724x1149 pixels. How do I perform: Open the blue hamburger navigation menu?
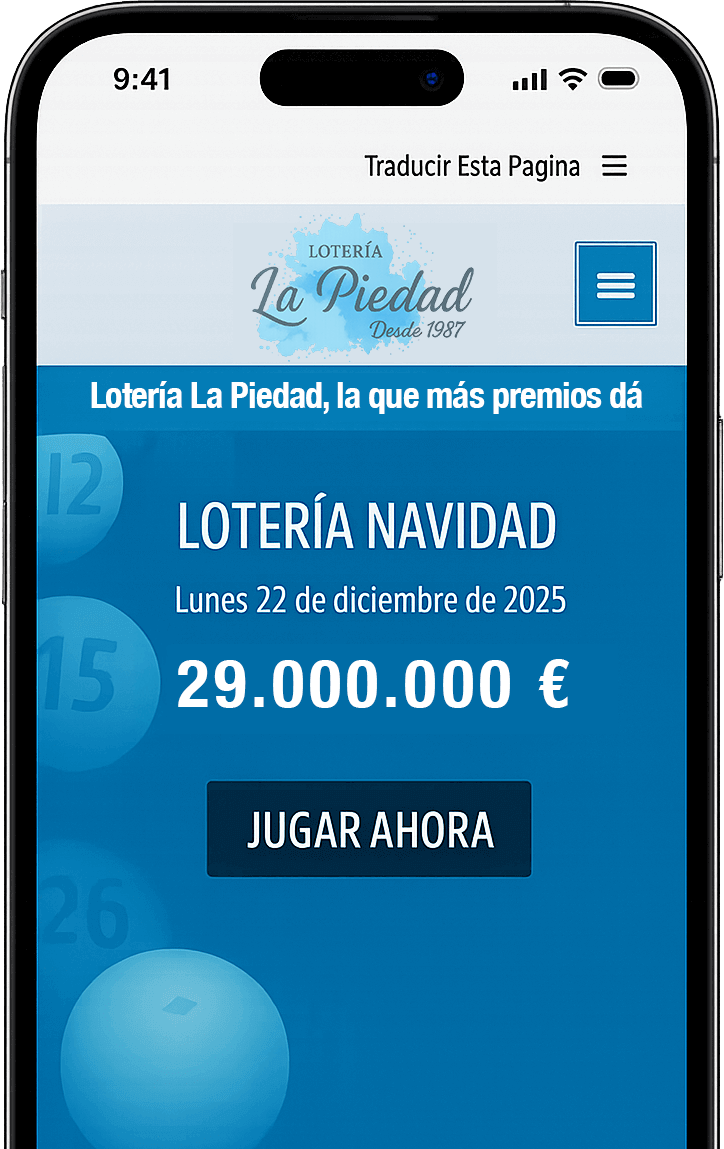[x=615, y=284]
